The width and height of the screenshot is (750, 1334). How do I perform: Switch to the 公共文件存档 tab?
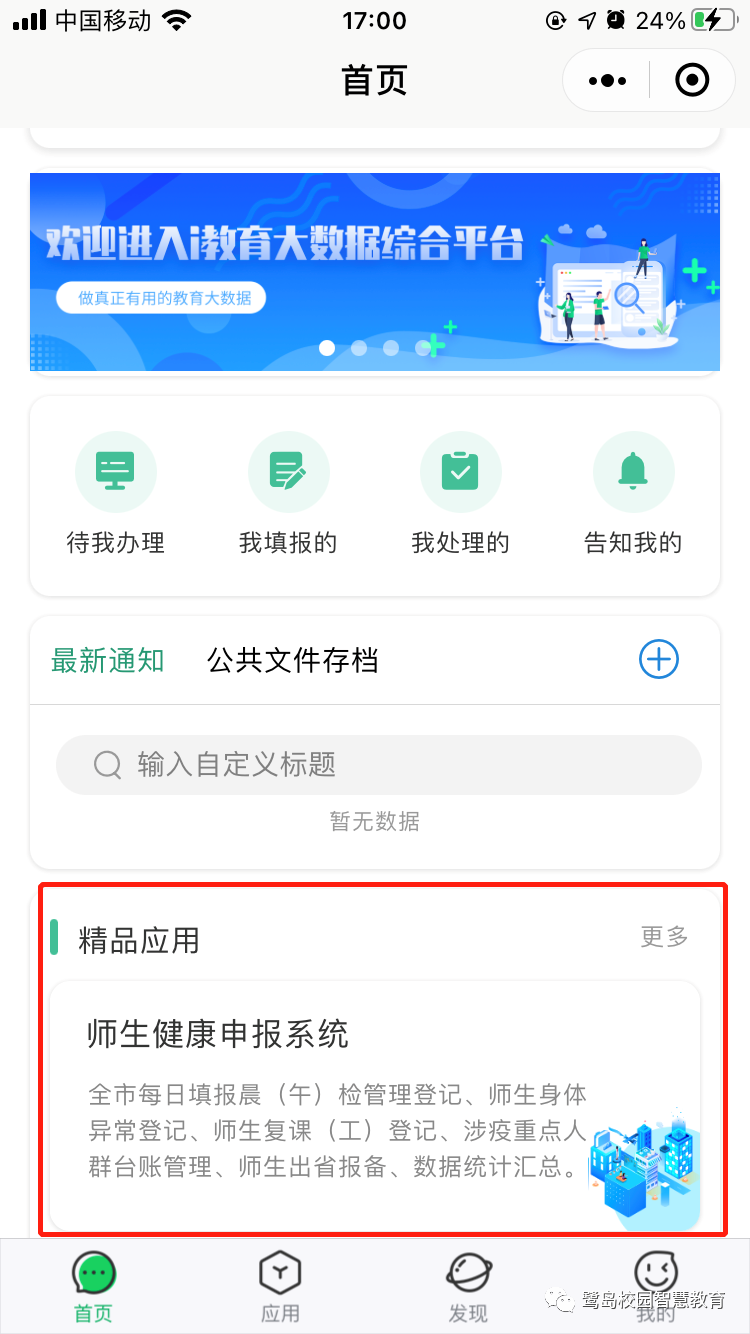[292, 660]
